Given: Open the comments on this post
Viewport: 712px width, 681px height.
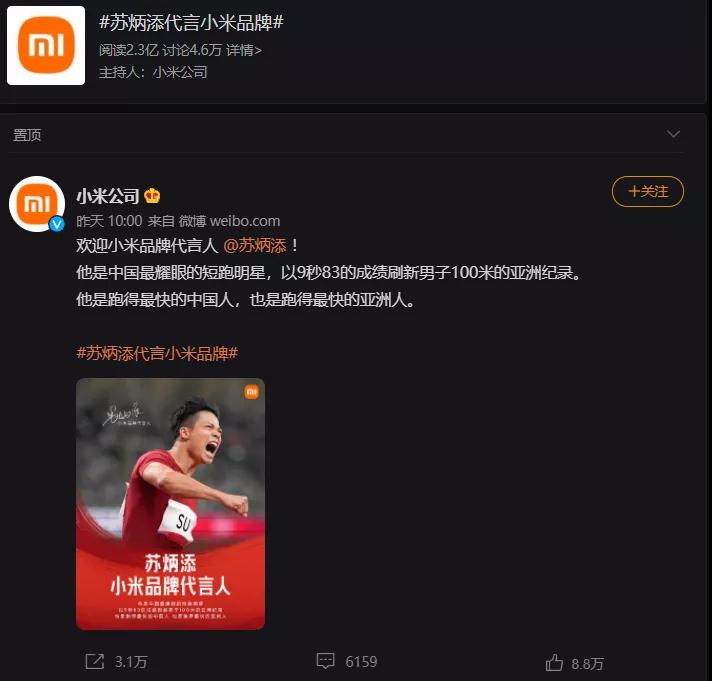Looking at the screenshot, I should point(346,661).
